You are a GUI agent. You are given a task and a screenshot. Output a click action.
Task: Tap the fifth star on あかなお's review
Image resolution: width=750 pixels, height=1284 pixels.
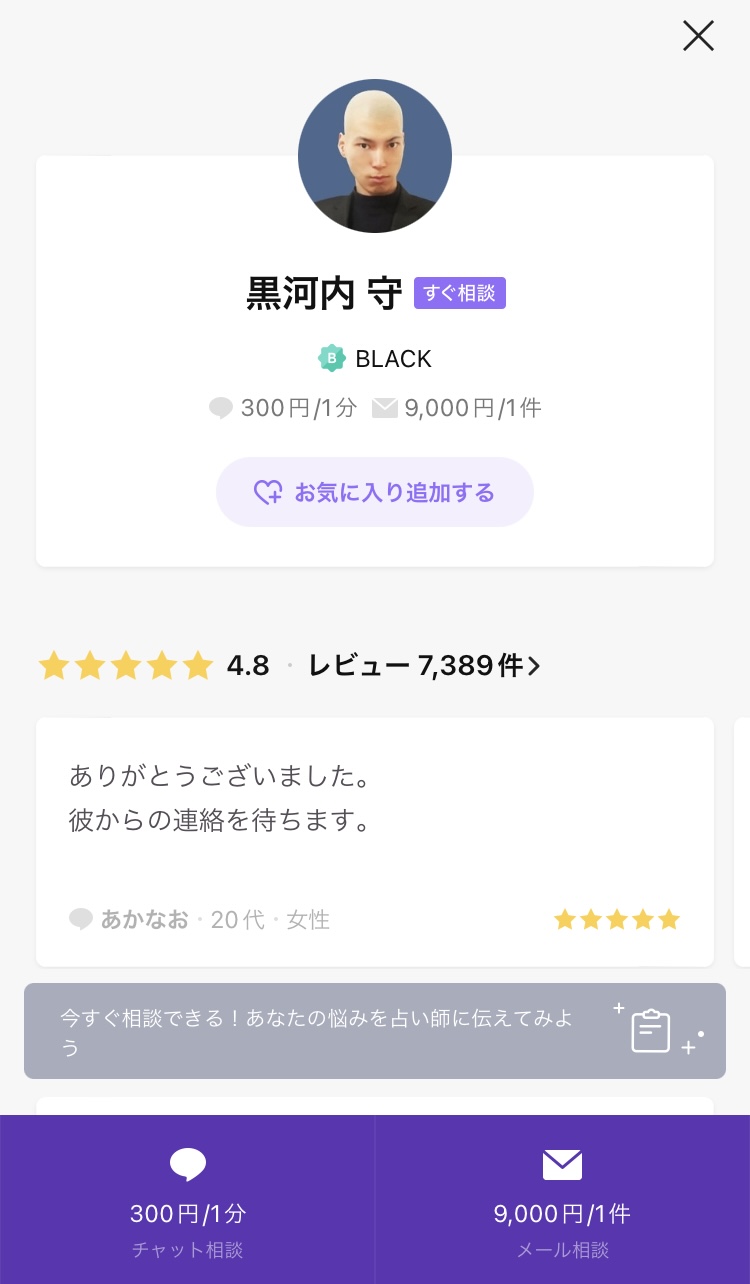671,919
